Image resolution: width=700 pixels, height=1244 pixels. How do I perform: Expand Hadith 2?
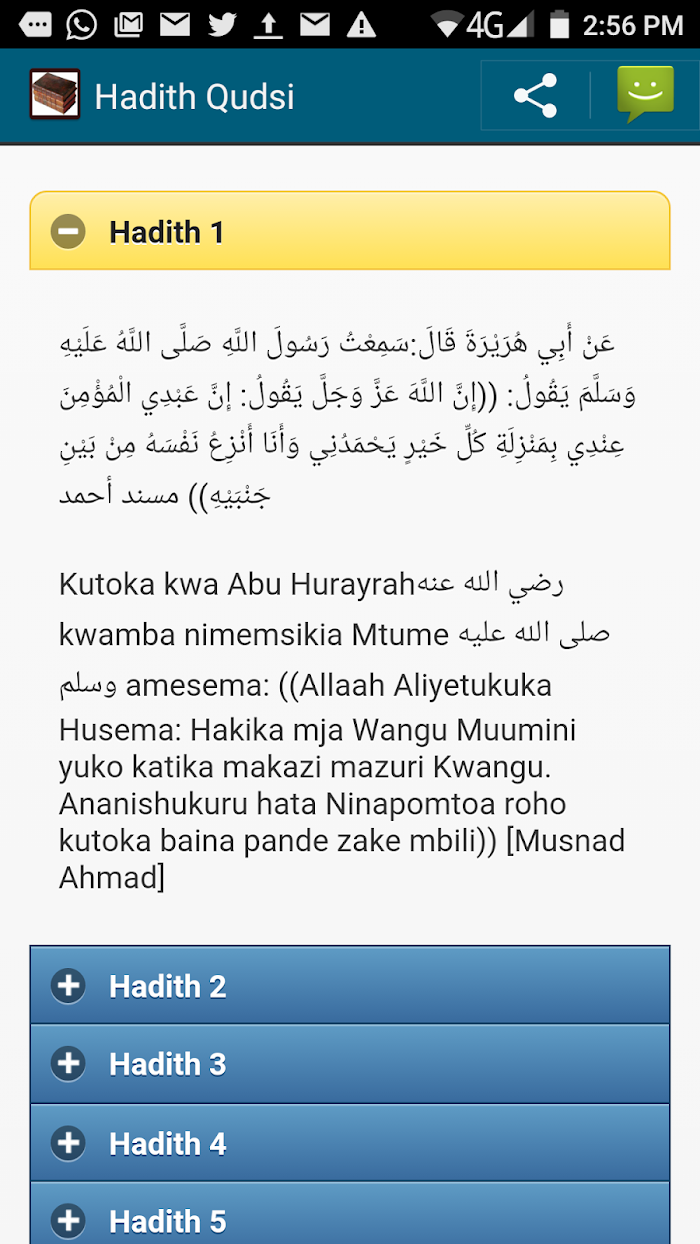(x=350, y=985)
